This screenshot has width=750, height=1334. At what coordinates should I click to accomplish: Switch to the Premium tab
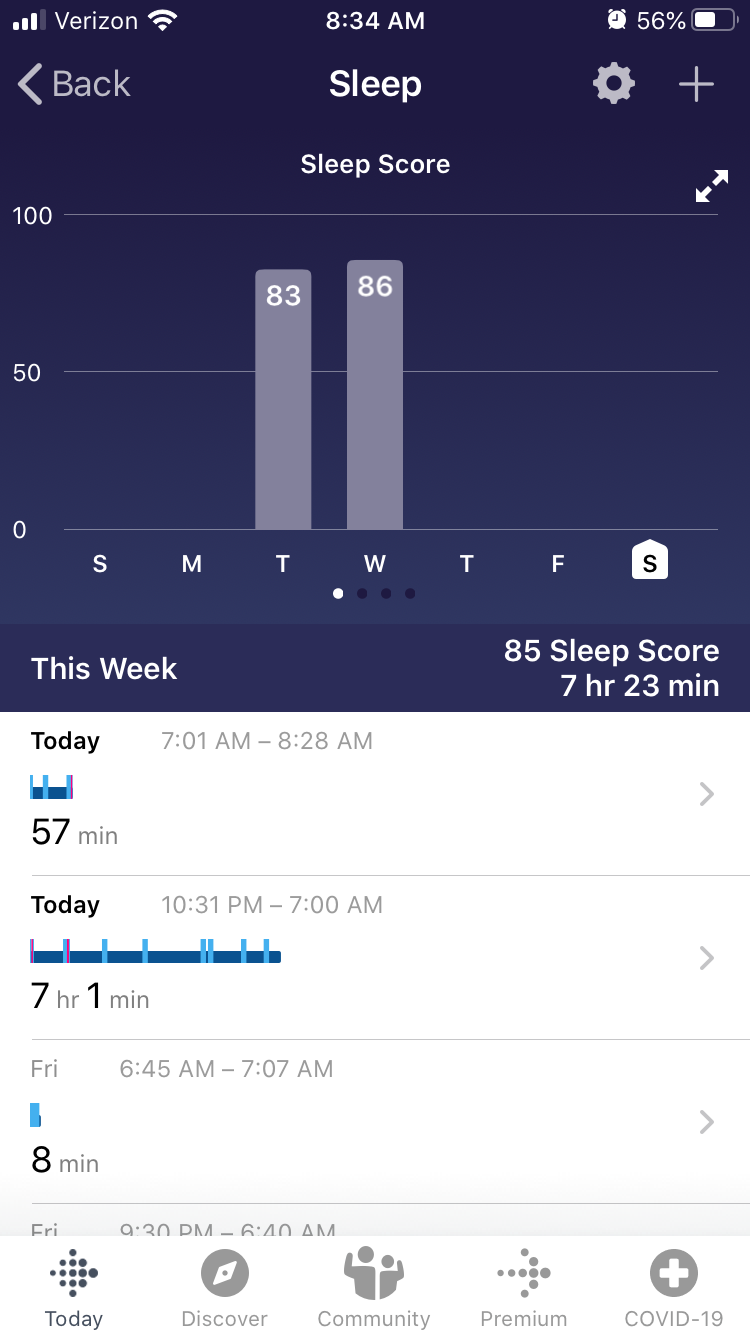point(523,1287)
